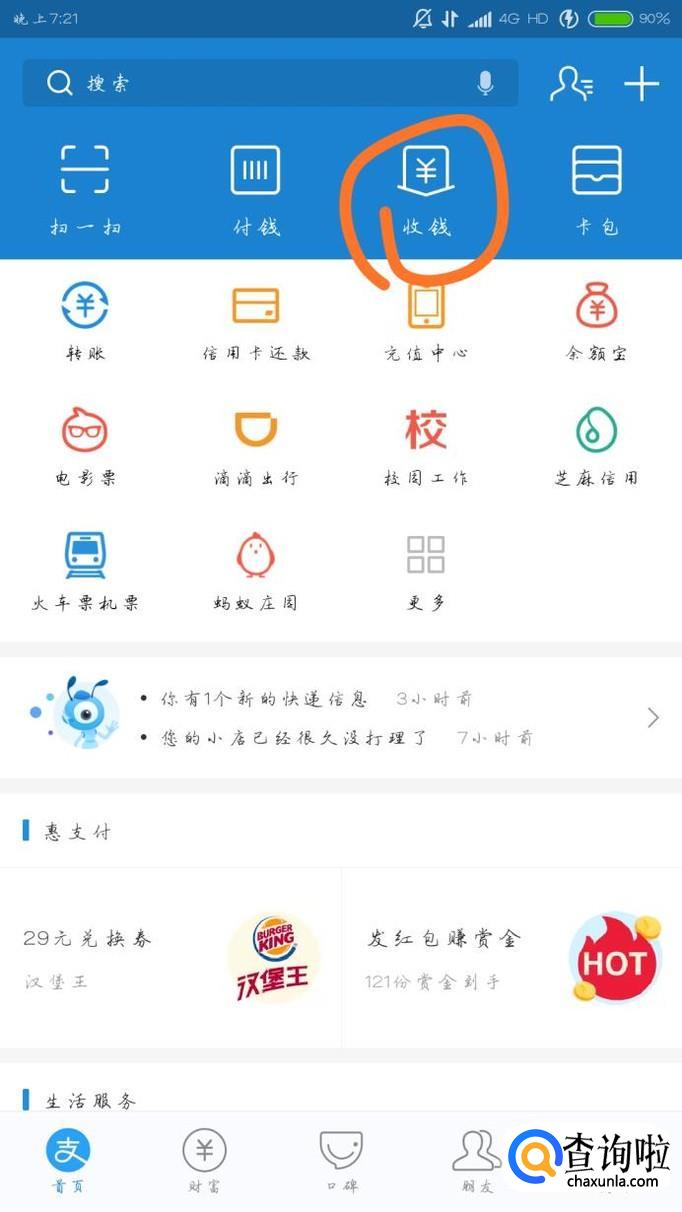Screen dimensions: 682x1212
Task: Open 付钱 payment code
Action: point(256,187)
